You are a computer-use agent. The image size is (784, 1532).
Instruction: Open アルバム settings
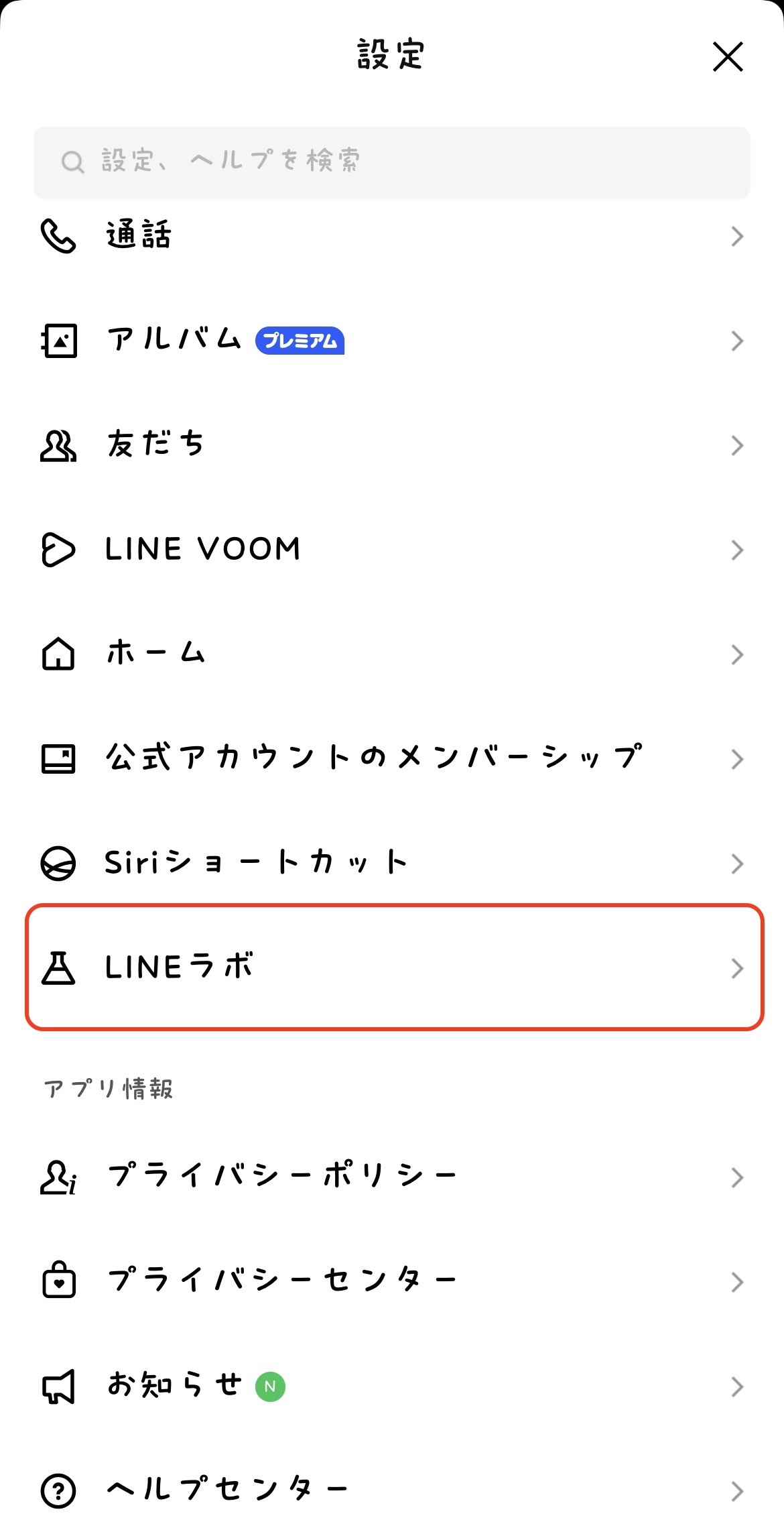coord(391,341)
